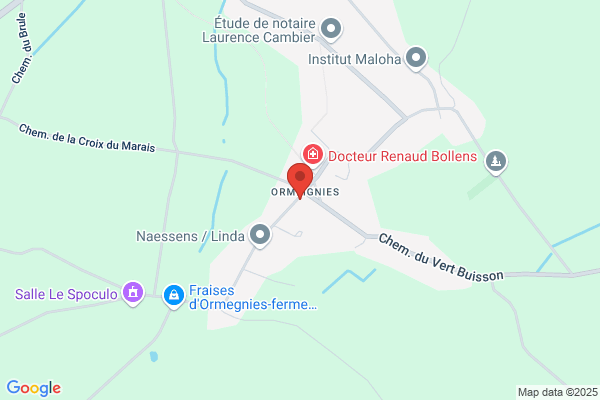This screenshot has height=400, width=600.
Task: Tap the Salle Le Spoculo marker
Action: (133, 293)
